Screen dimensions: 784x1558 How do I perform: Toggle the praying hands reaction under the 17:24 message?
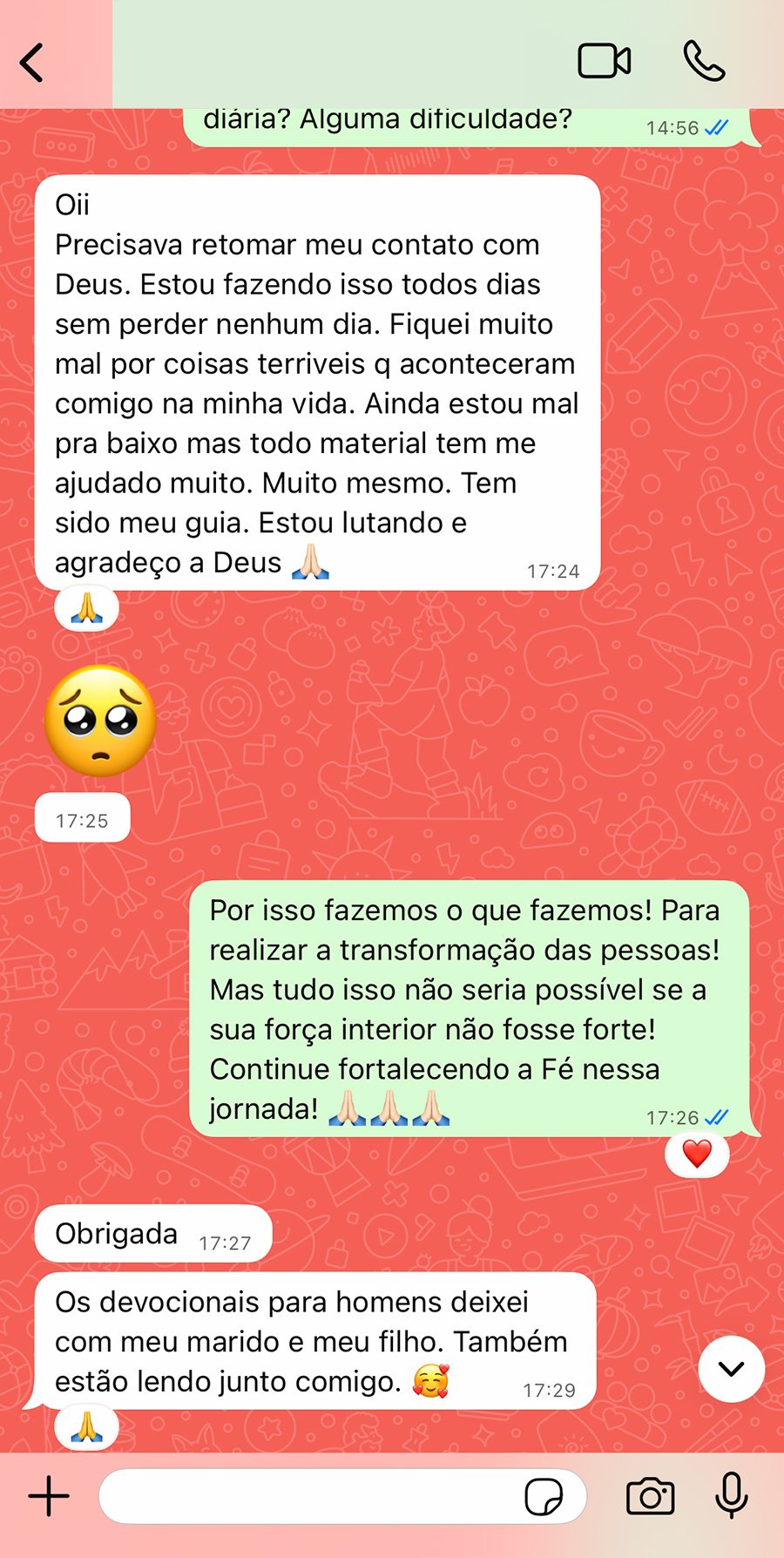[86, 607]
